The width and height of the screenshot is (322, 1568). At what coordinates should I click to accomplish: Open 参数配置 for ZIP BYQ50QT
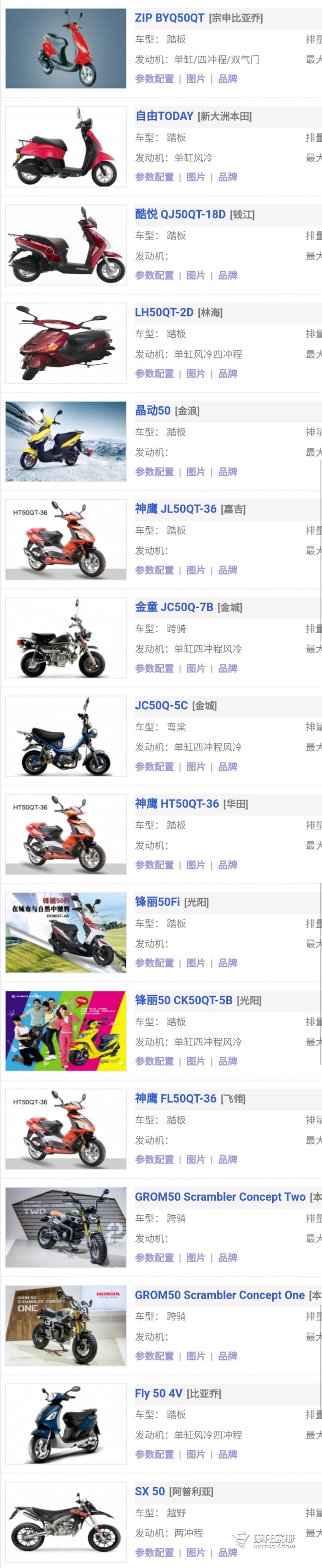pyautogui.click(x=154, y=78)
